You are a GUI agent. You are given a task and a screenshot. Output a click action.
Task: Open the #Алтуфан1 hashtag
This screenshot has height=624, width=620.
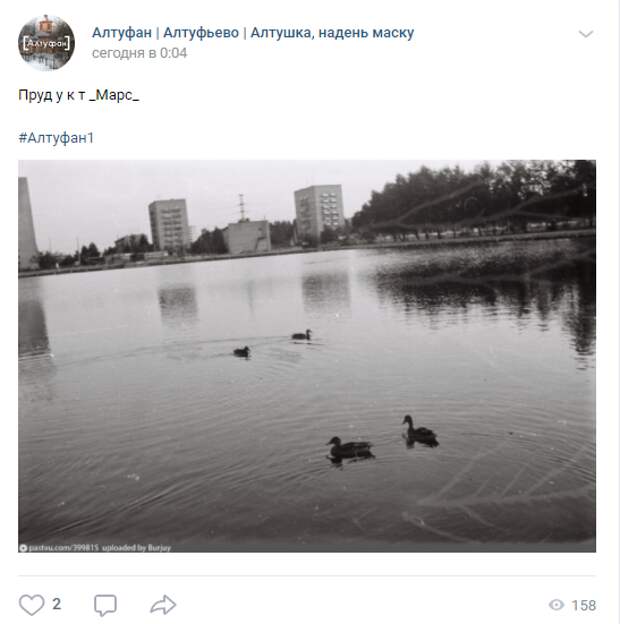pos(56,138)
